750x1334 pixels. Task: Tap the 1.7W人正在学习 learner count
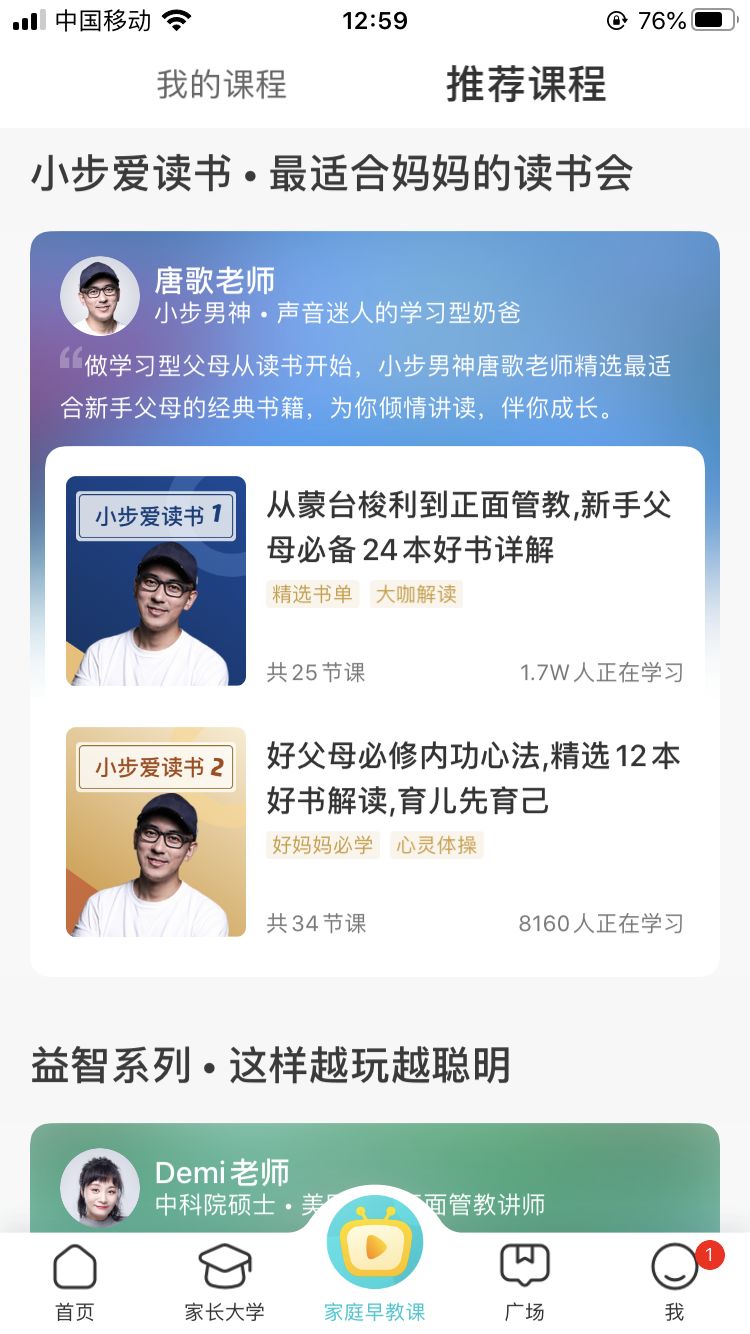[602, 673]
